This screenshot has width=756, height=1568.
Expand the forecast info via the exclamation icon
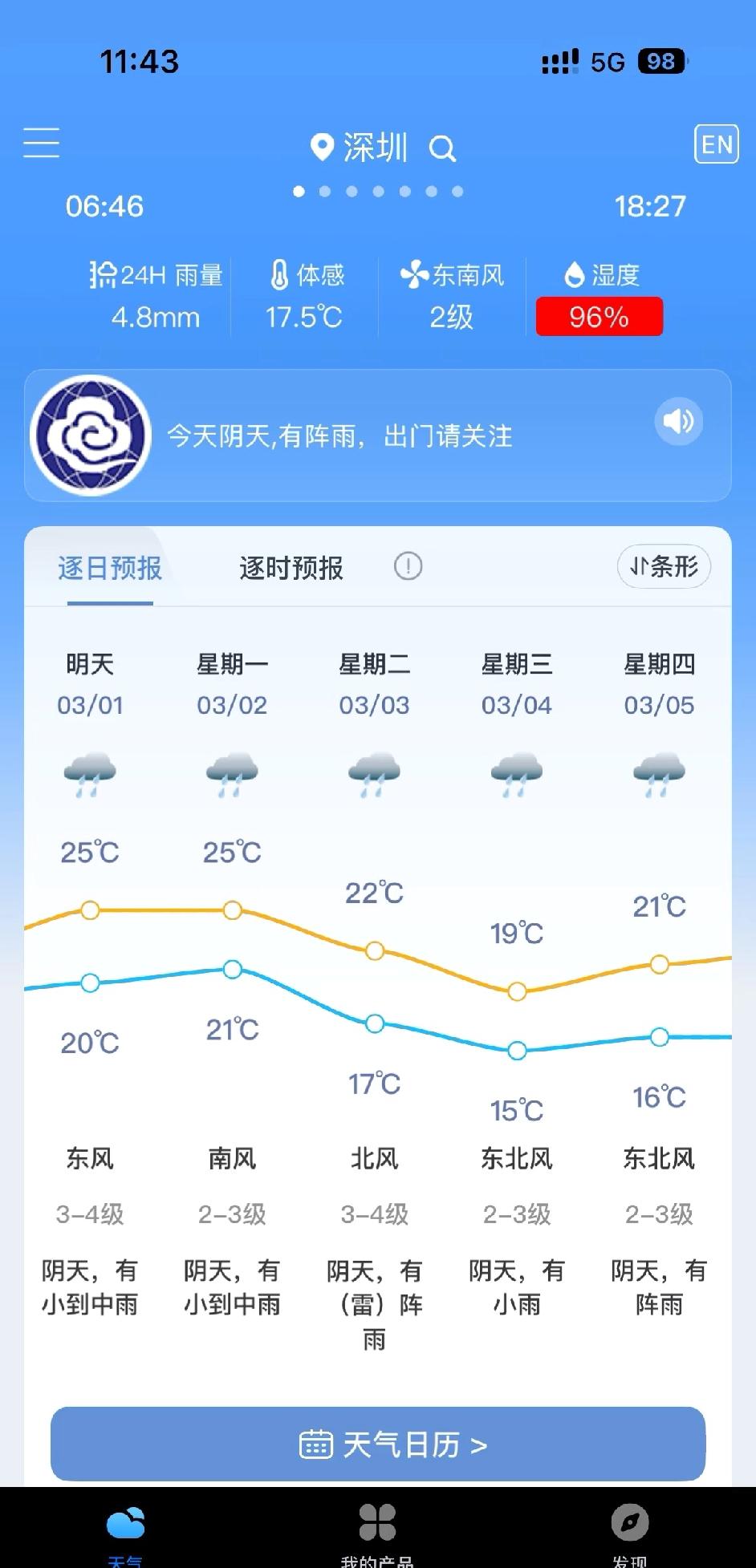pos(408,566)
